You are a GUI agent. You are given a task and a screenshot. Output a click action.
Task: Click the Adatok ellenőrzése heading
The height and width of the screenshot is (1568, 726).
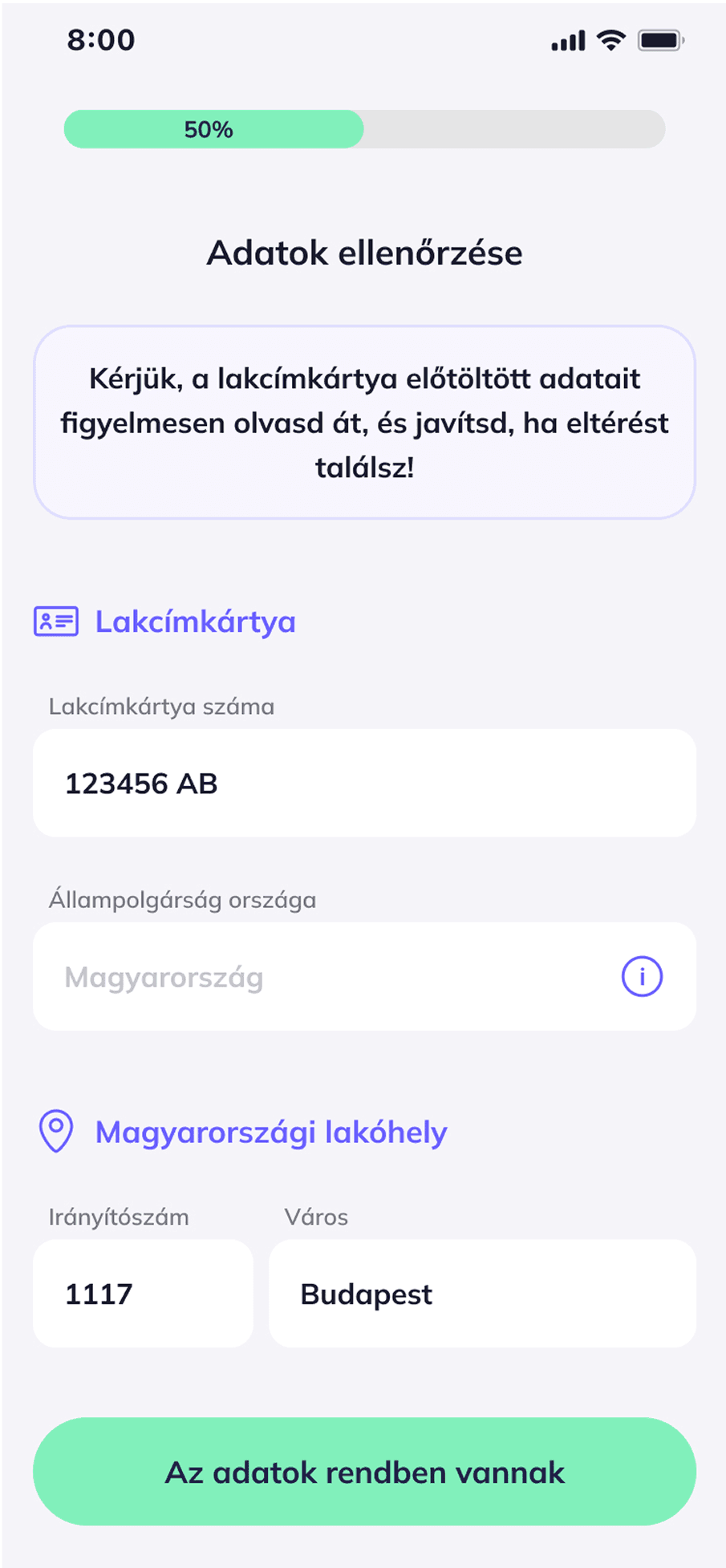coord(363,253)
